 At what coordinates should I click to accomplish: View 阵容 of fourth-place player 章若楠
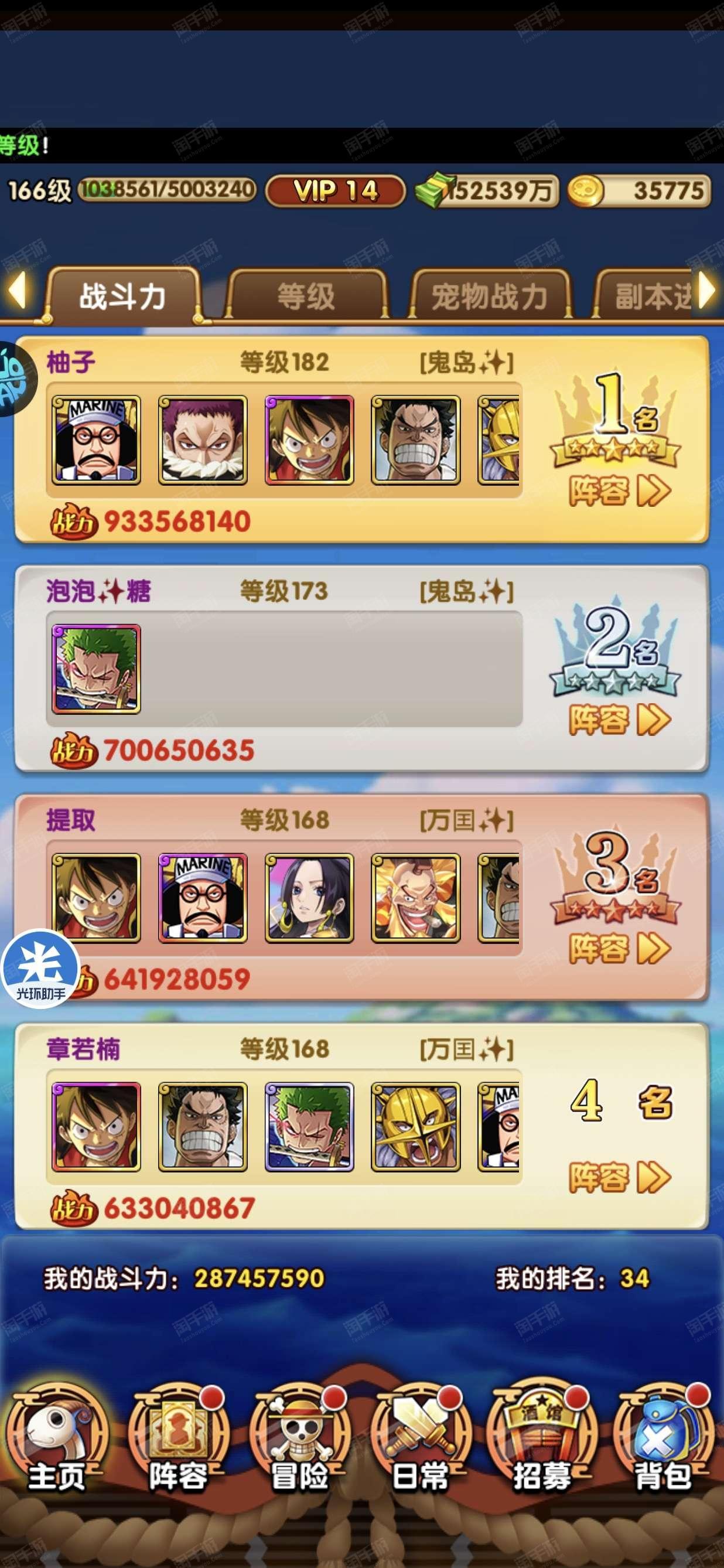619,1177
